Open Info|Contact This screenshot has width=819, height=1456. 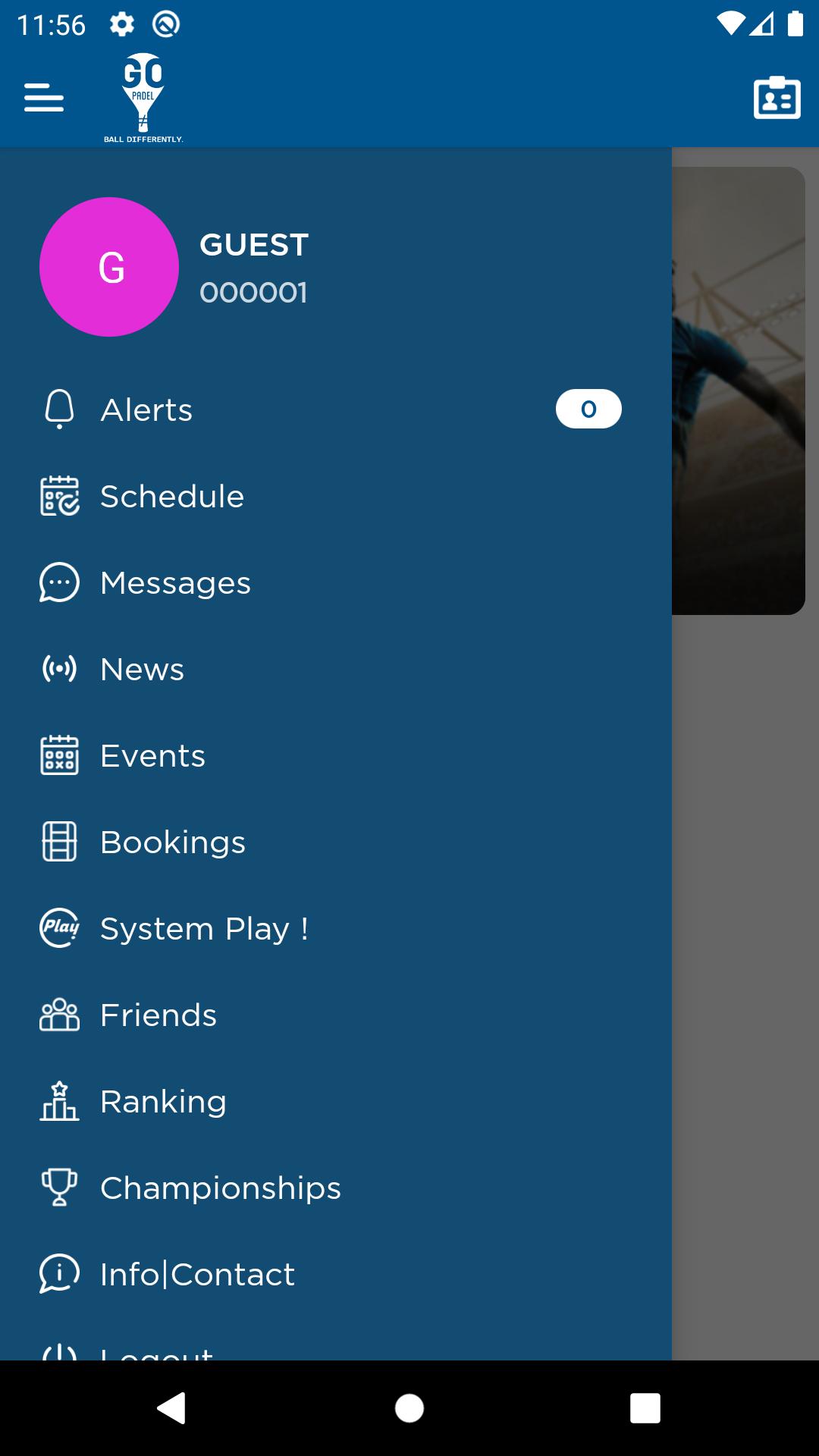(197, 1275)
